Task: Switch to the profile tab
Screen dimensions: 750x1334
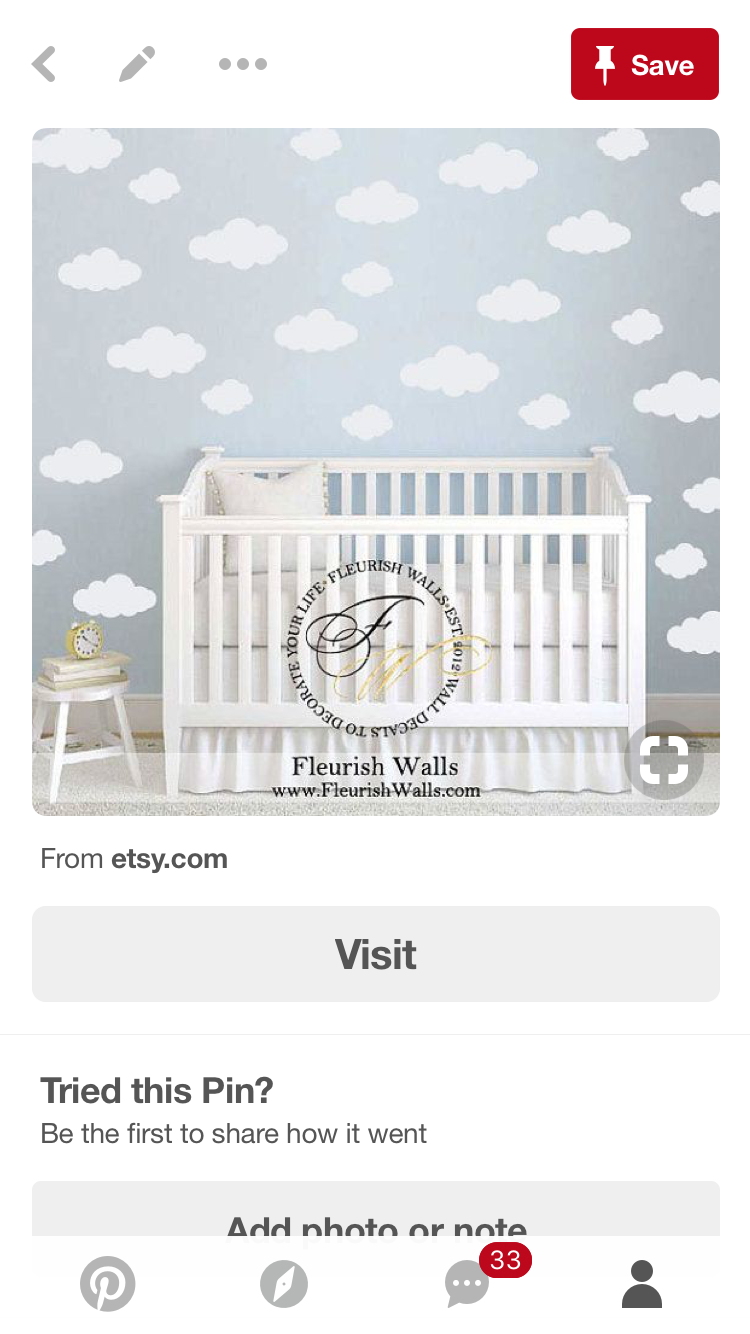Action: [x=642, y=1283]
